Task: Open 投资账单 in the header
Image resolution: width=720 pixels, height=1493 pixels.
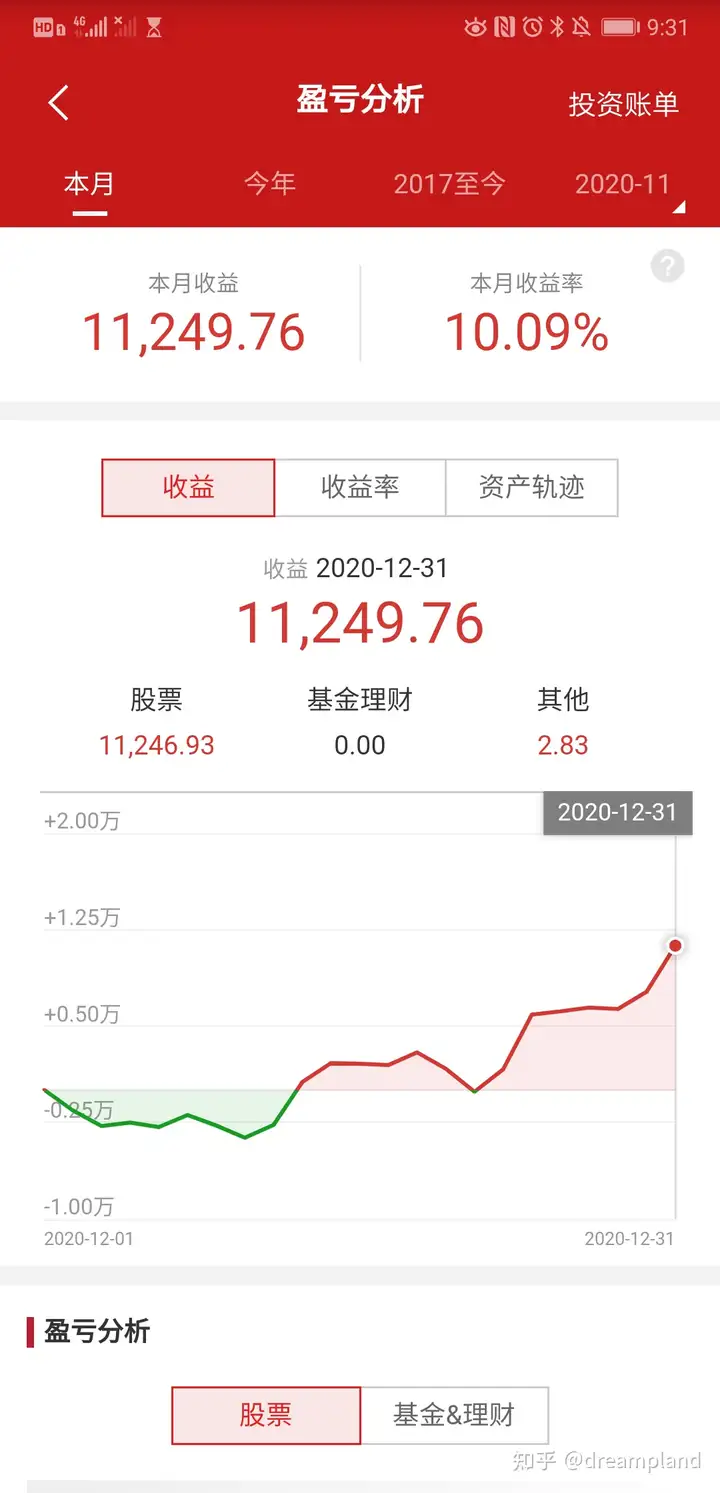Action: pyautogui.click(x=623, y=104)
